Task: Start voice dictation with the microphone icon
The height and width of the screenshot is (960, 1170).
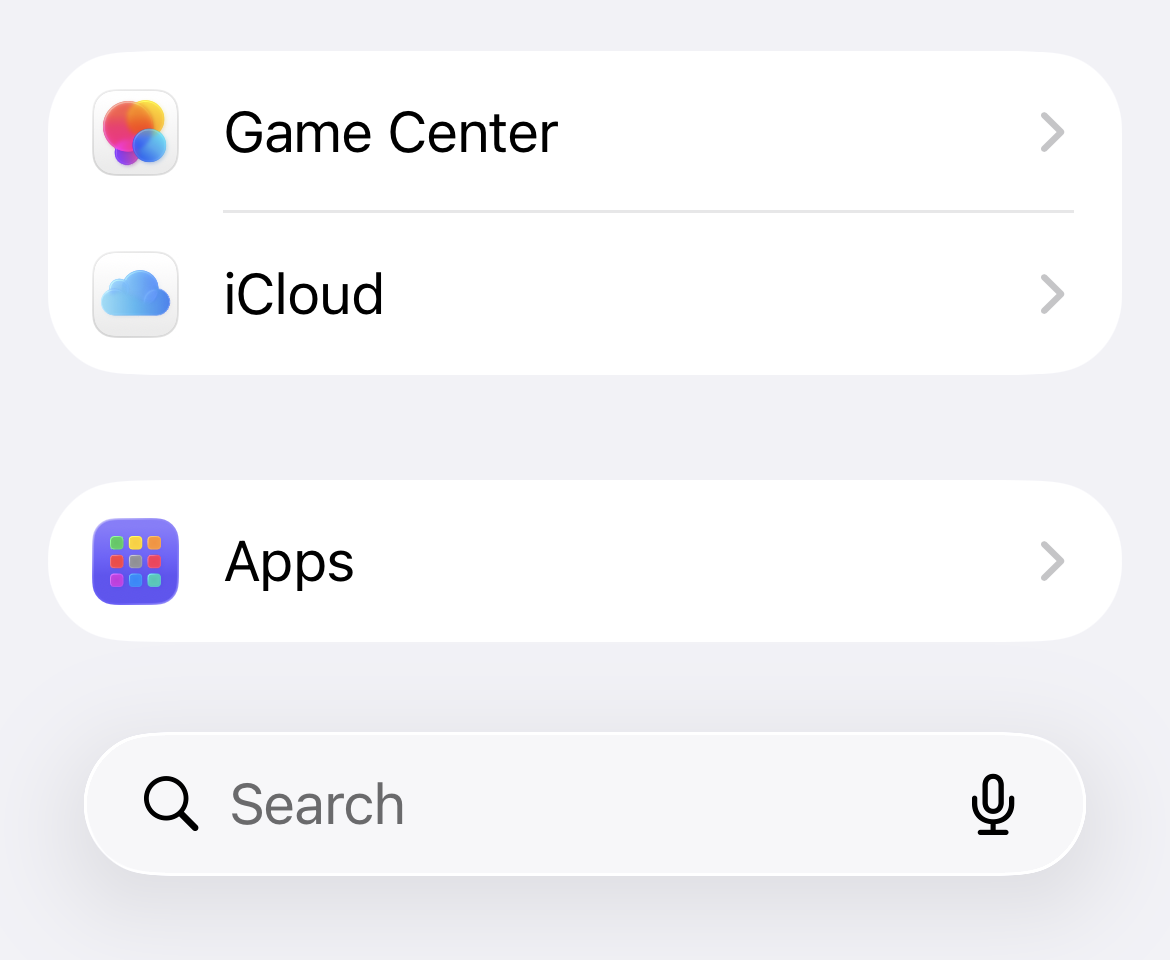Action: point(992,804)
